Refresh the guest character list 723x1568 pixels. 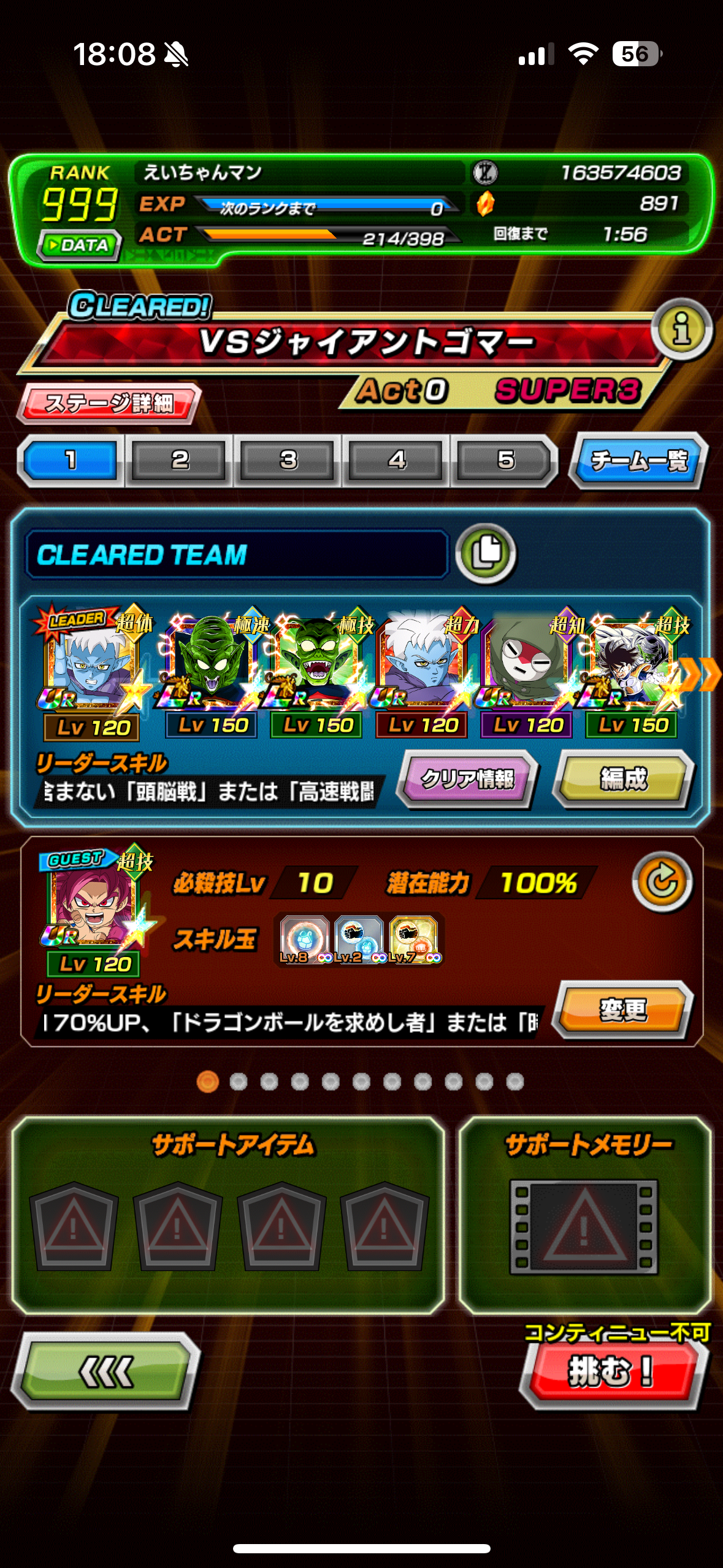pos(662,882)
